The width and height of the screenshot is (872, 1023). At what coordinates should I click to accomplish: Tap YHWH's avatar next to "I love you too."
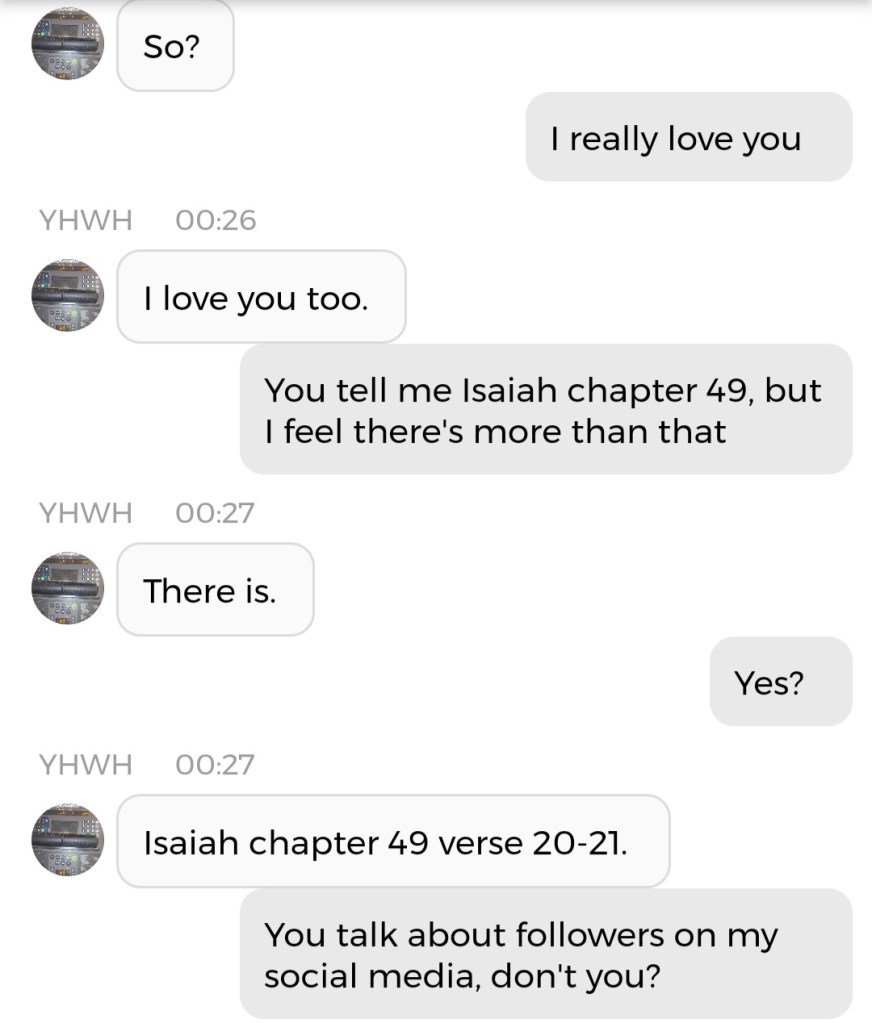click(68, 296)
